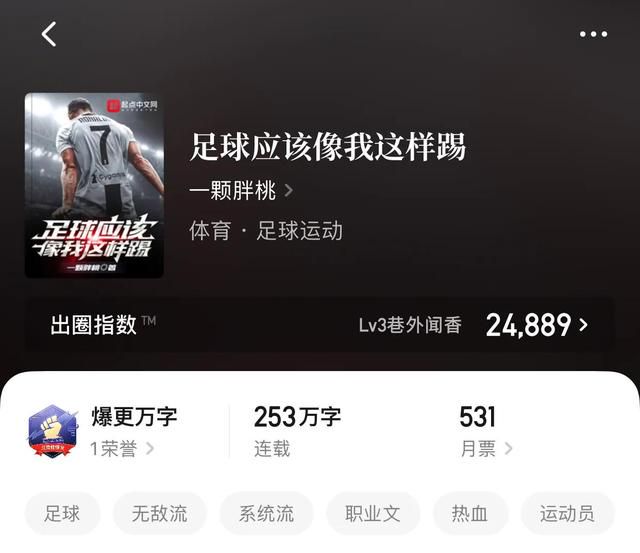This screenshot has width=640, height=553.
Task: Open 出圈指数 details row
Action: click(320, 324)
